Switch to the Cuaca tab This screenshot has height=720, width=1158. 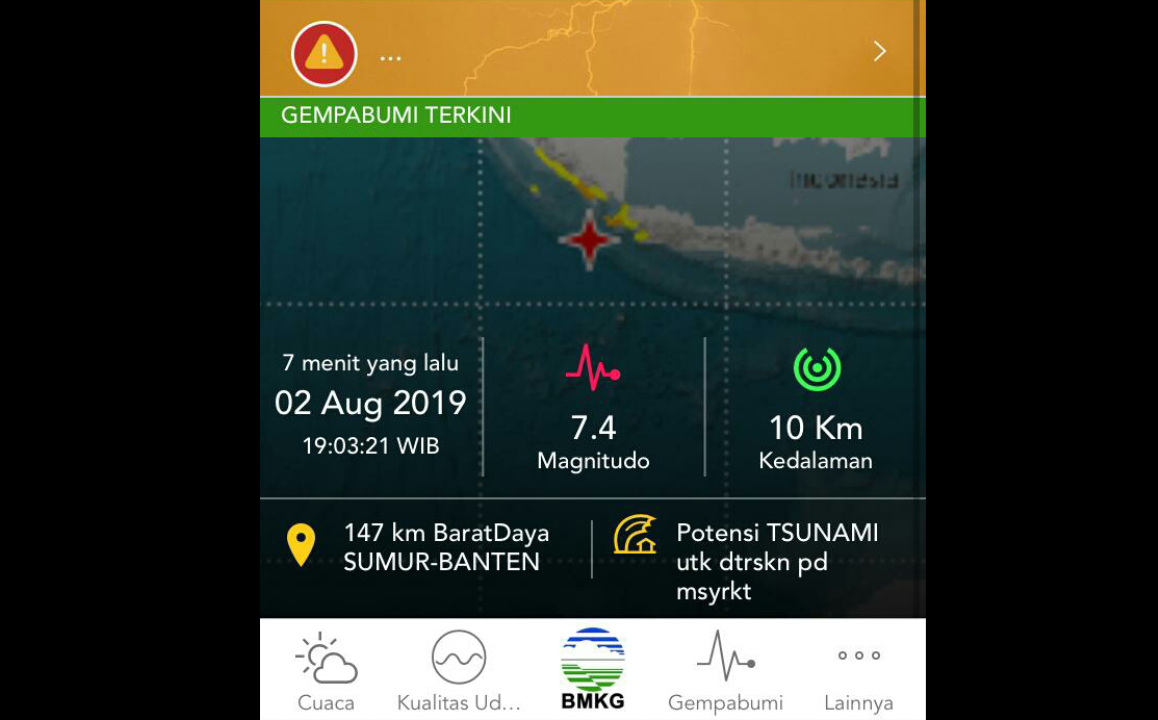click(x=326, y=671)
